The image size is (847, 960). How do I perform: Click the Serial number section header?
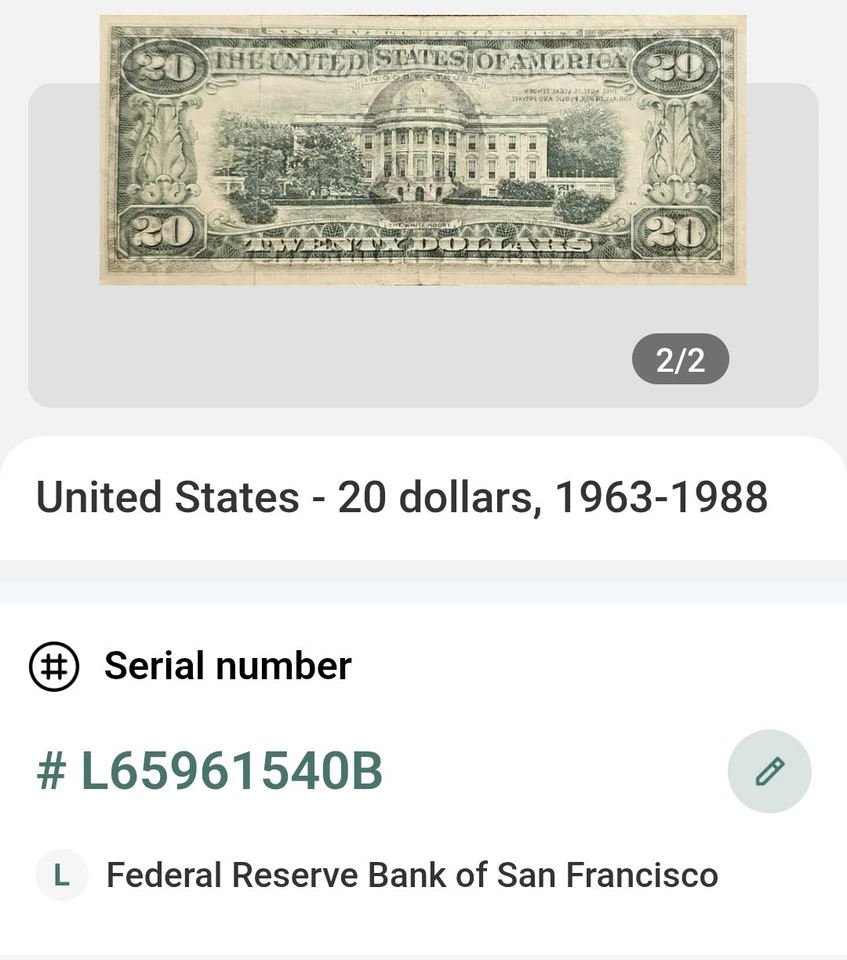point(228,666)
